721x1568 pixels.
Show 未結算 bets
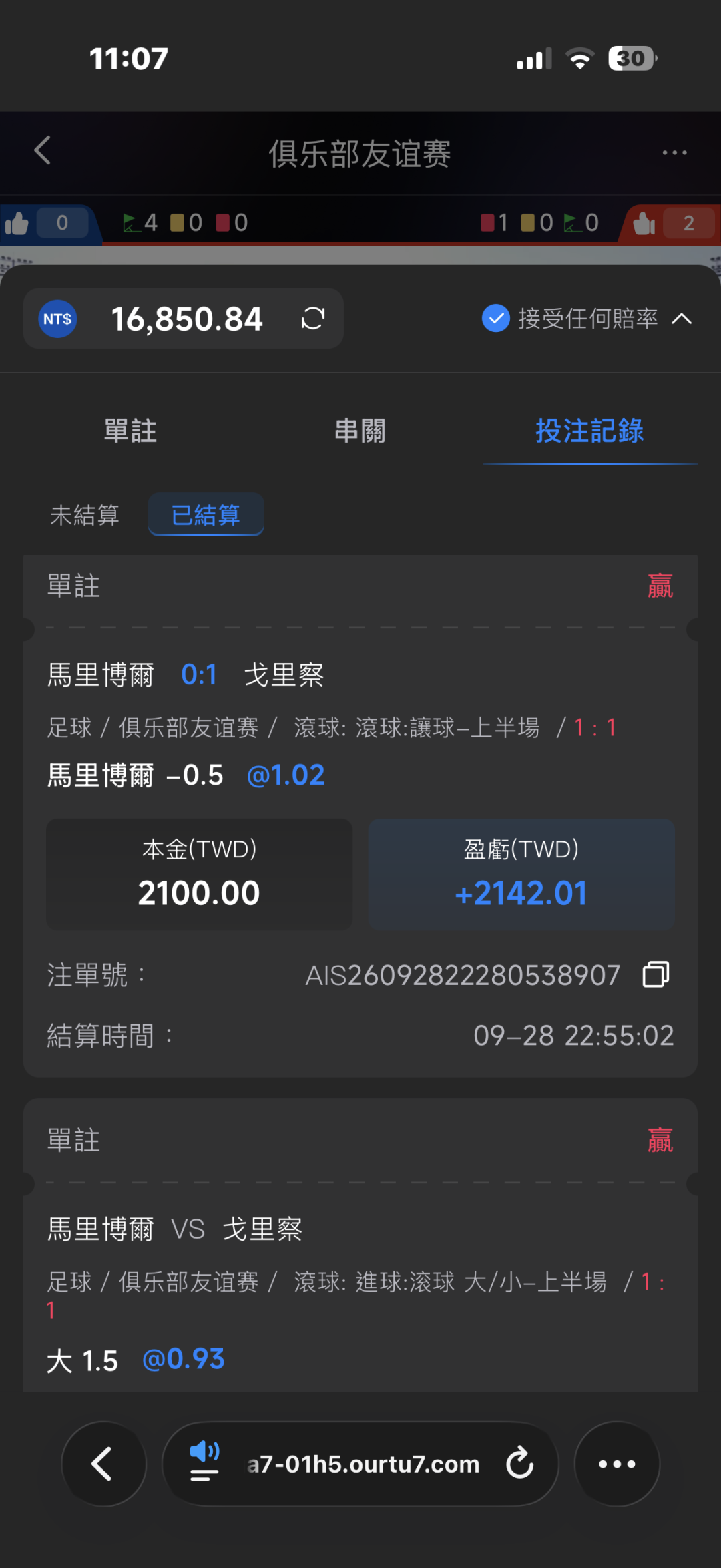[x=85, y=515]
